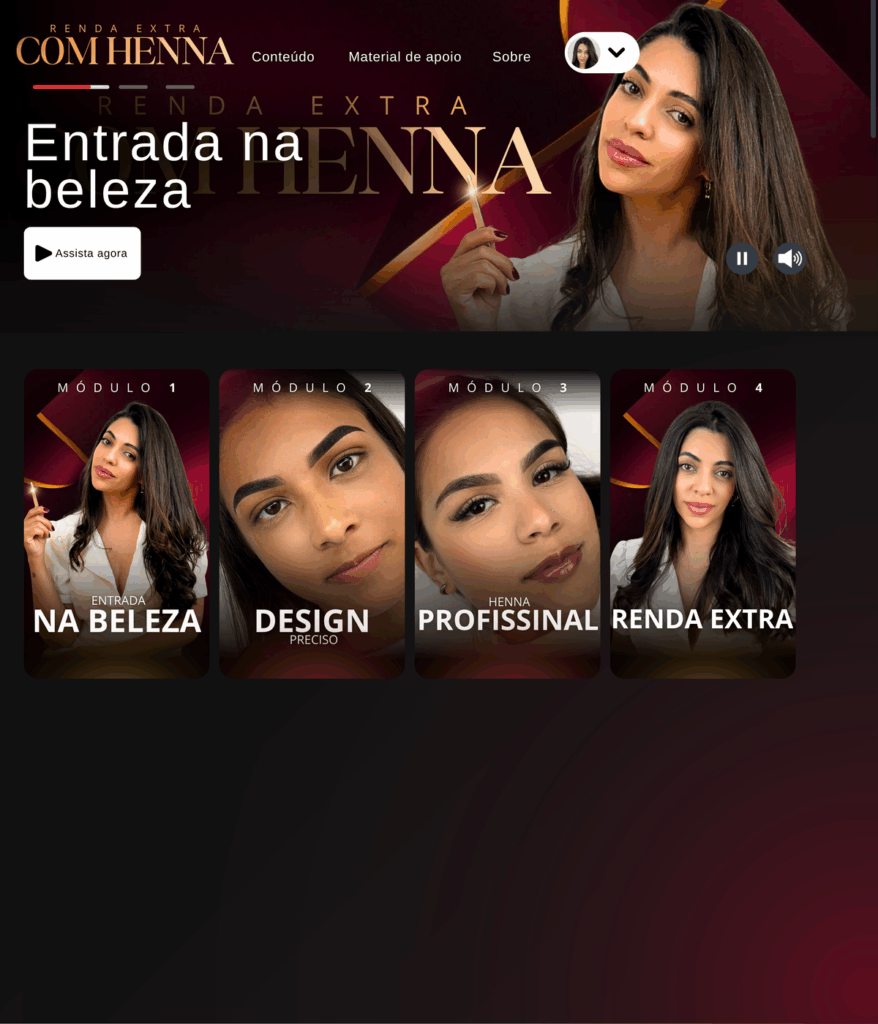Select Módulo 3 Henna Profissional card
Viewport: 878px width, 1024px height.
pos(507,523)
